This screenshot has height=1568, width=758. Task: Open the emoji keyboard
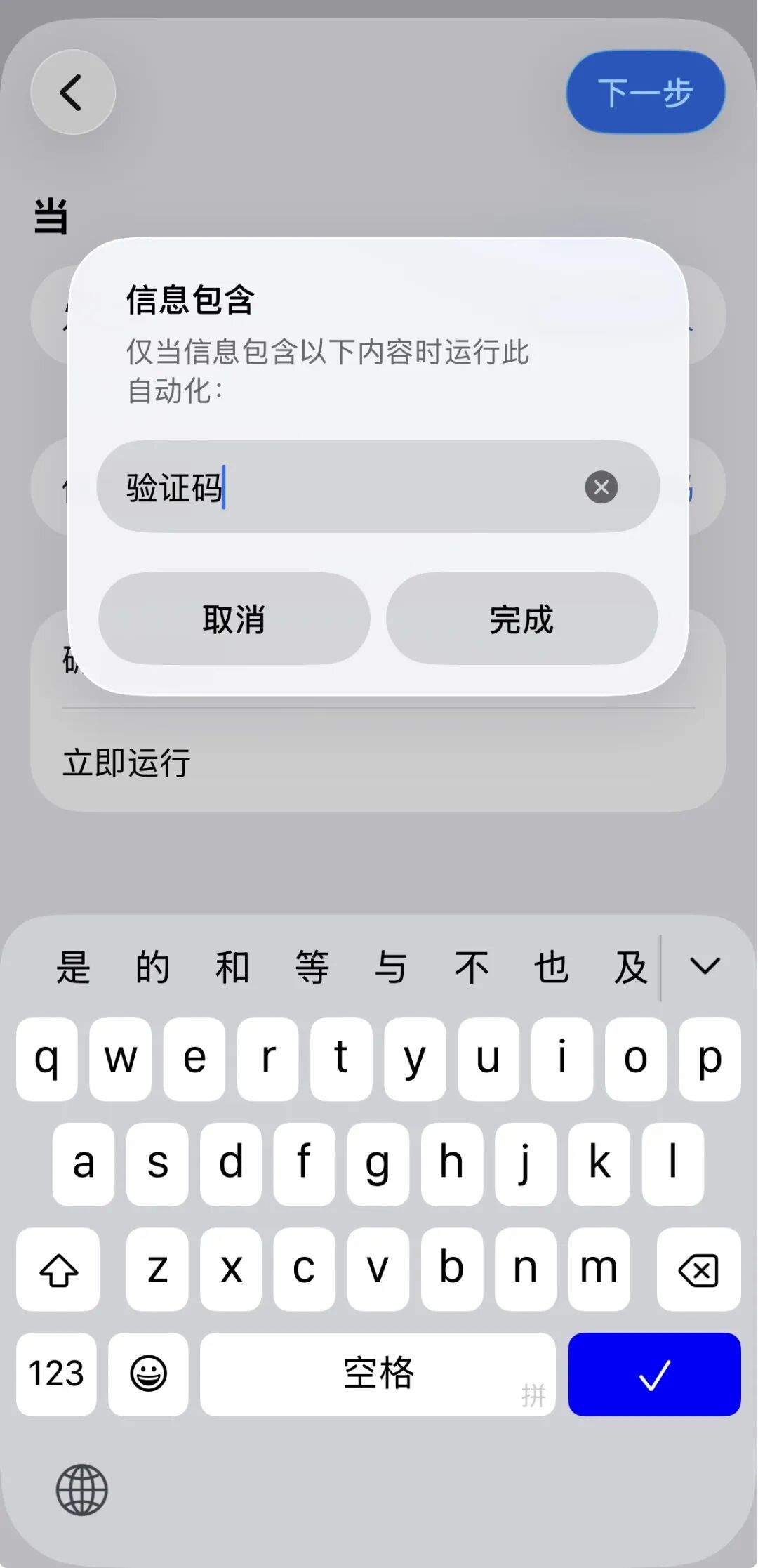pos(148,1373)
